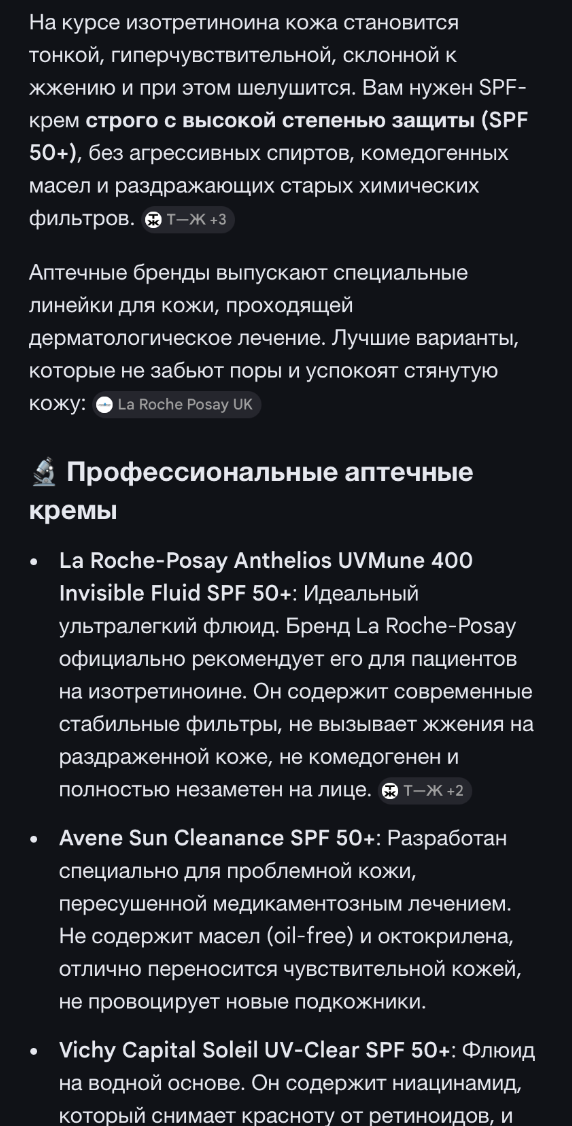This screenshot has height=1126, width=572.
Task: Open the Т—Ж +2 source chip
Action: (425, 791)
